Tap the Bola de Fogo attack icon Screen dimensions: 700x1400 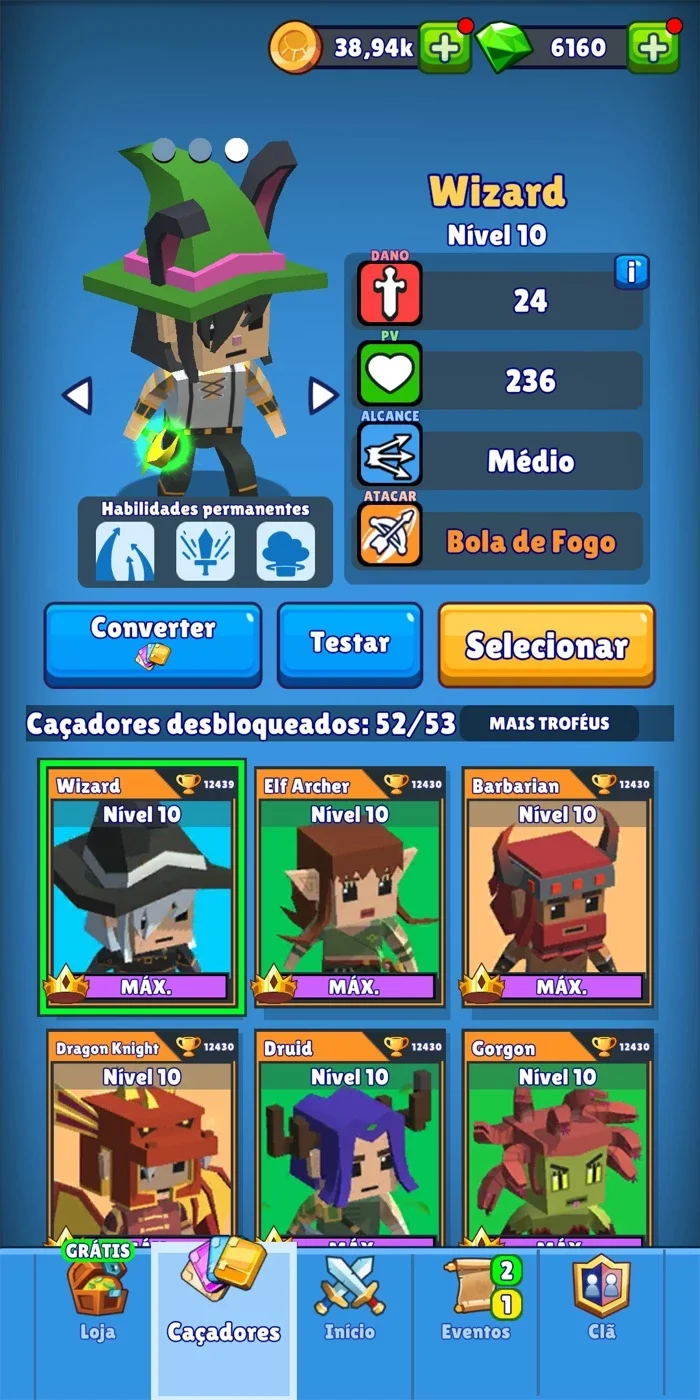click(x=390, y=534)
